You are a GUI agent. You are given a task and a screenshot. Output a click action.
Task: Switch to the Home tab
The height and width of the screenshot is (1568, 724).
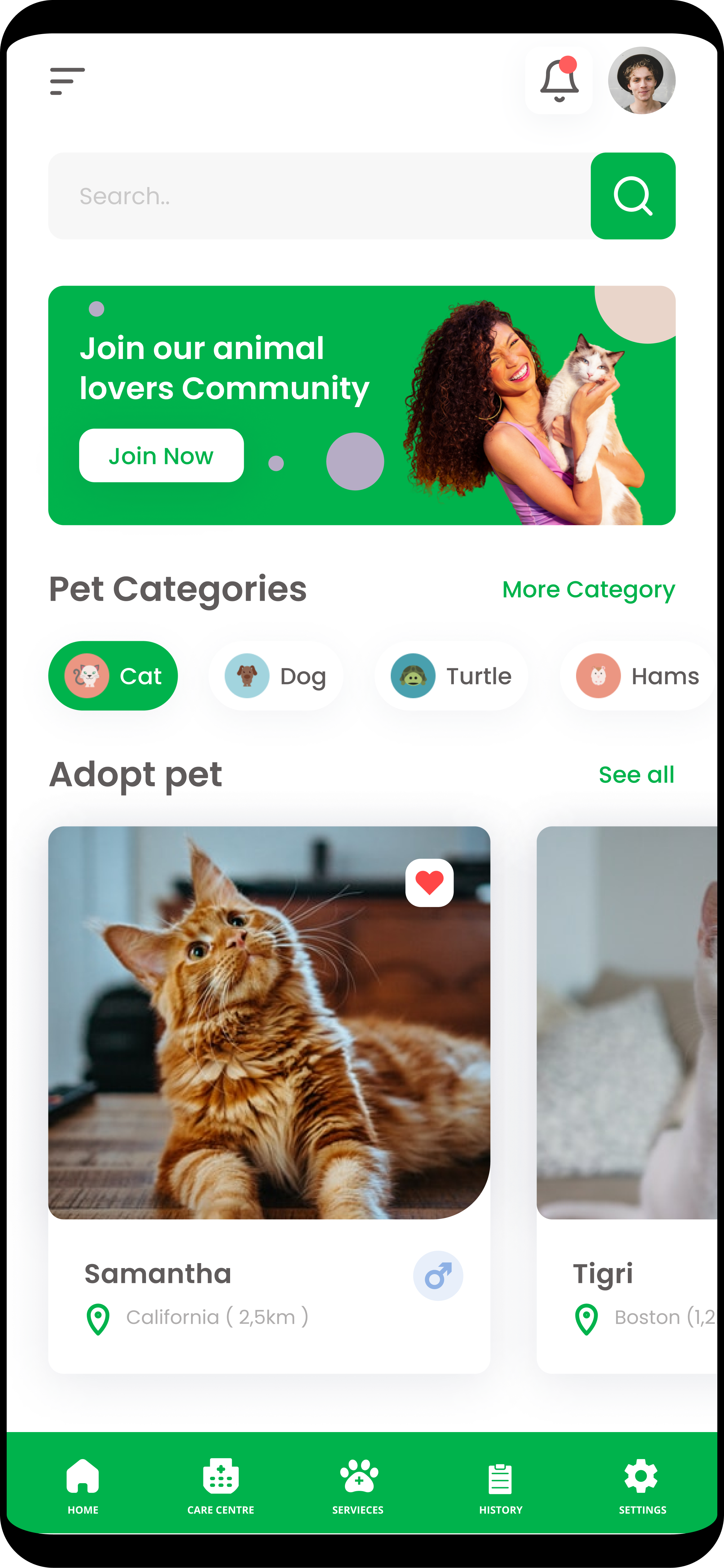click(83, 1485)
